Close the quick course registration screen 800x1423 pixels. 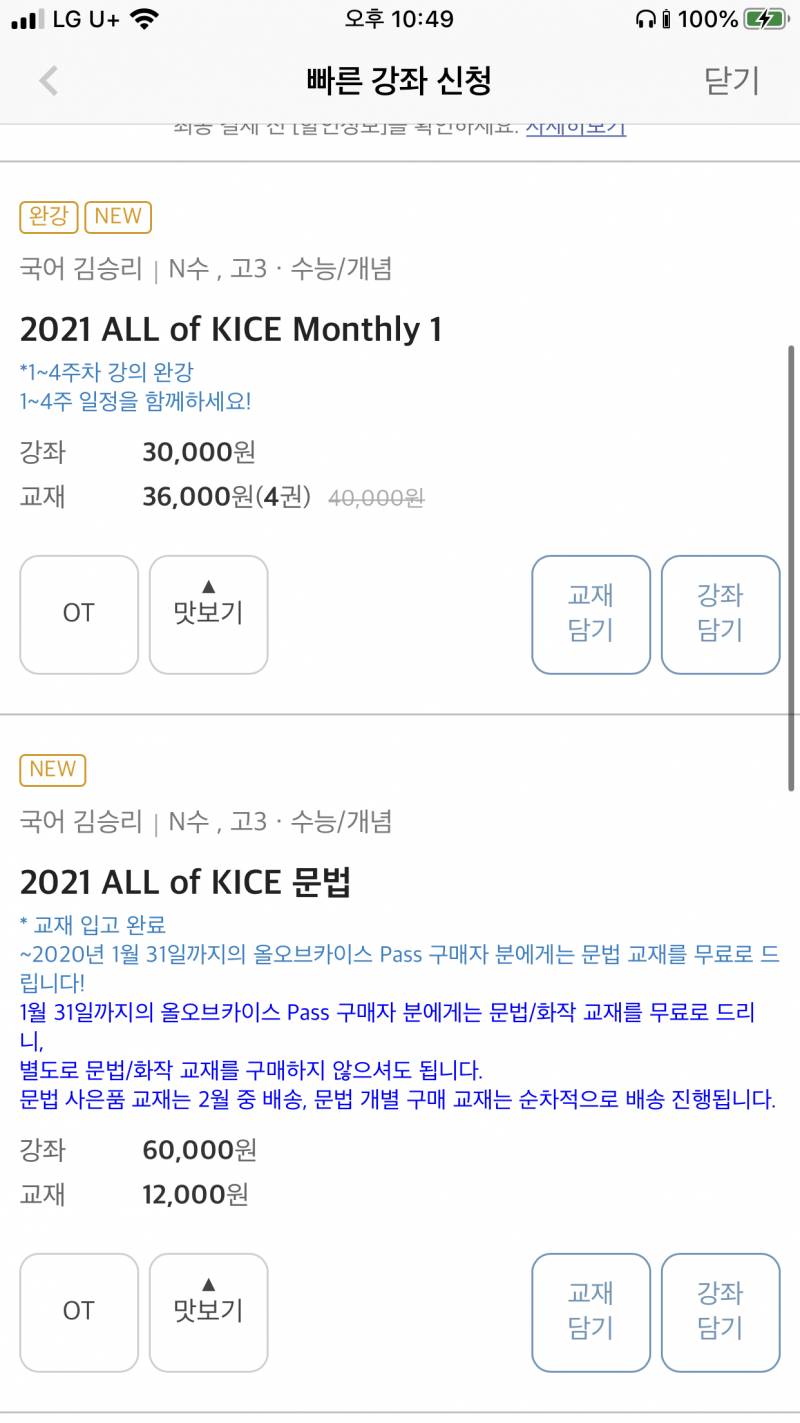click(732, 81)
